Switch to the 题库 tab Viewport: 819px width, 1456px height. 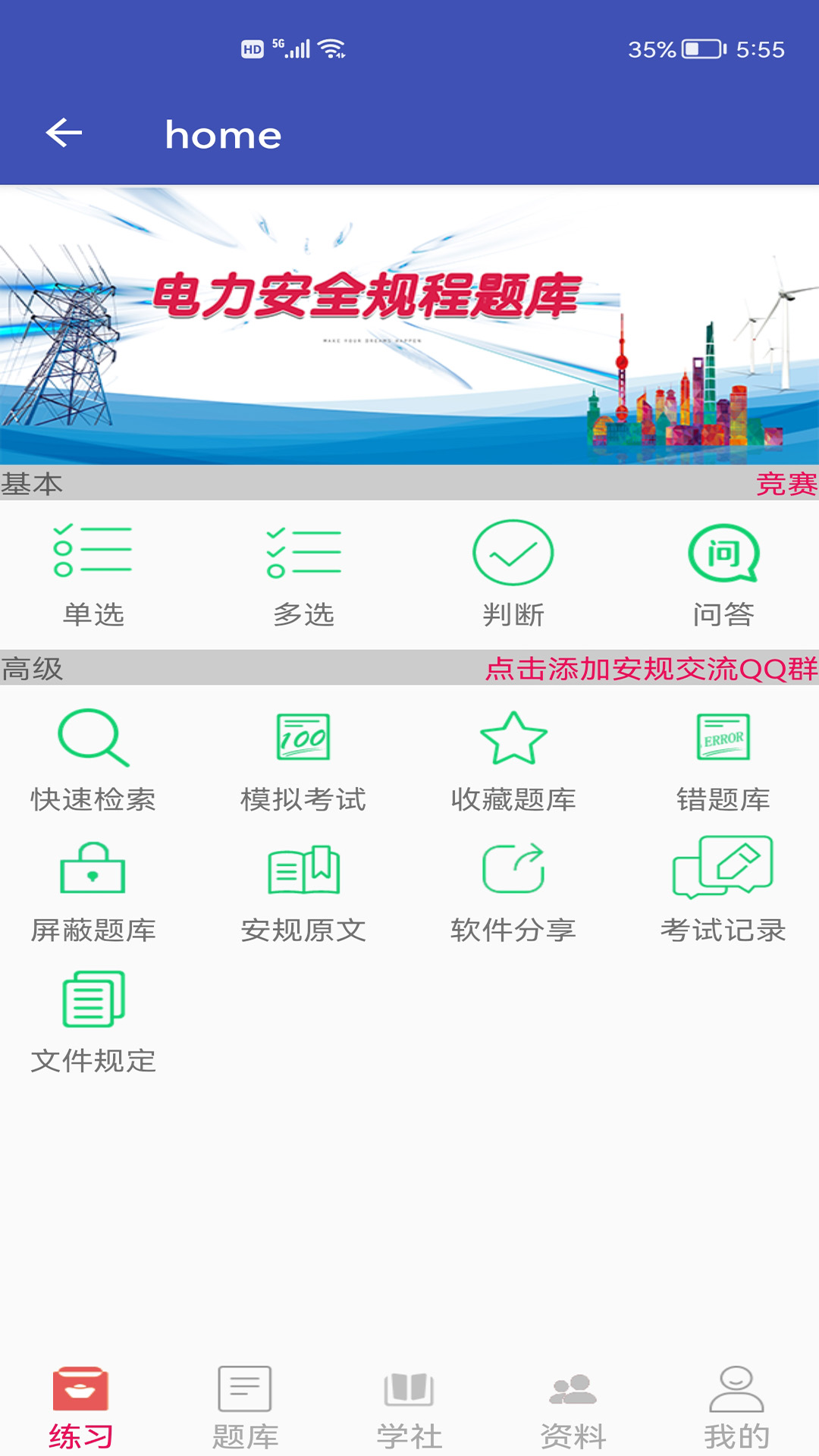[x=245, y=1408]
